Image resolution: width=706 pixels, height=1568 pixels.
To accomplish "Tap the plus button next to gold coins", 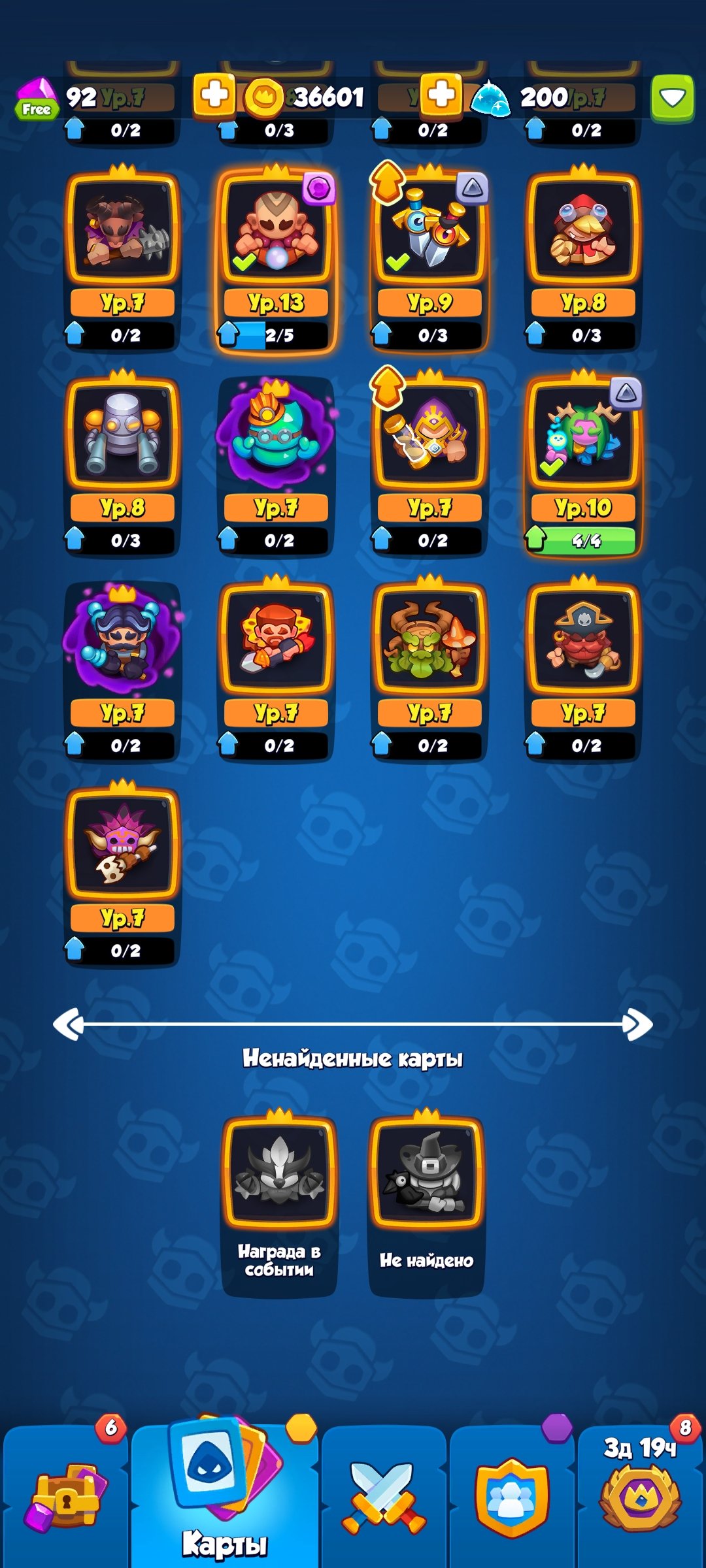I will [x=214, y=95].
